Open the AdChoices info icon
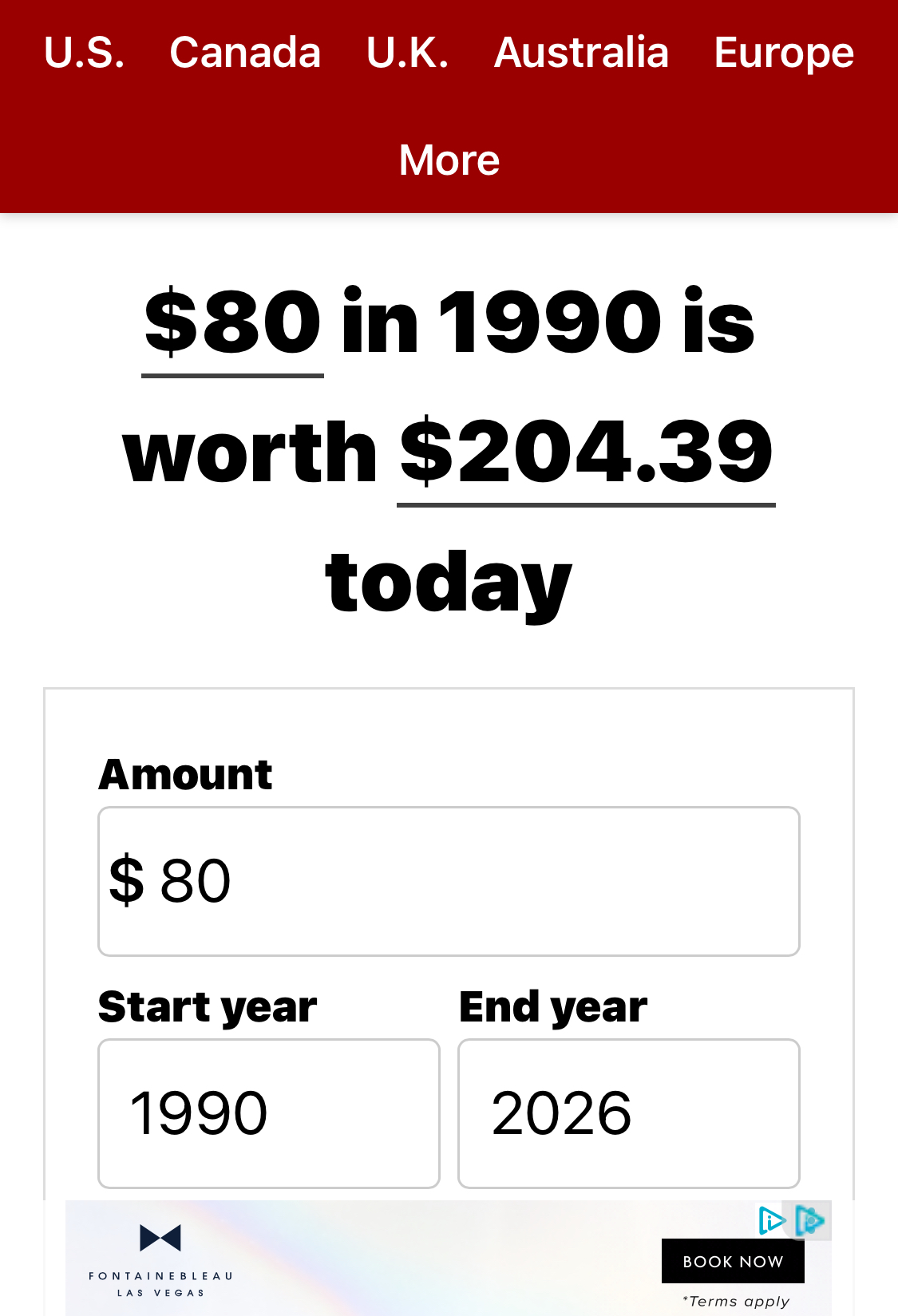The height and width of the screenshot is (1316, 898). coord(771,1220)
